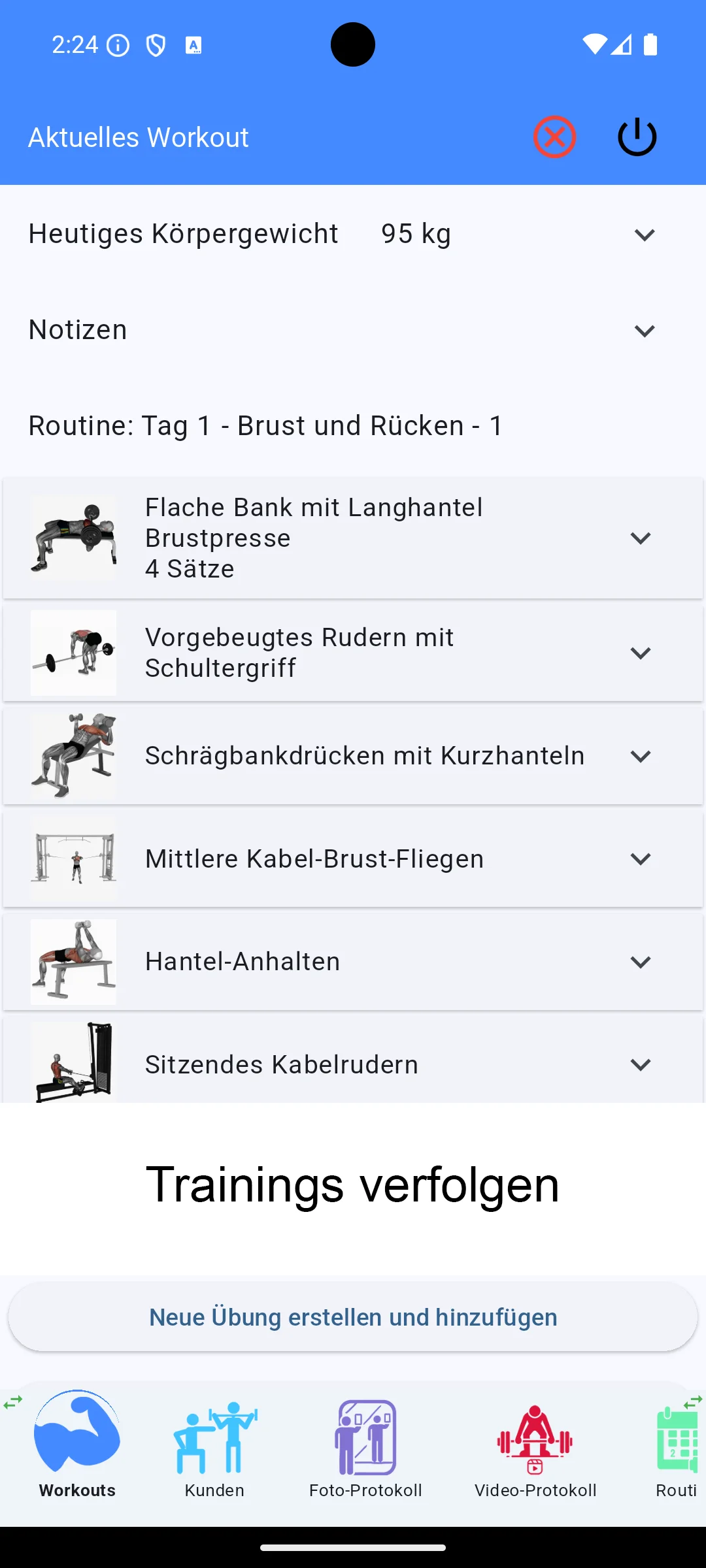Tap the red cancel icon in the header

pyautogui.click(x=554, y=137)
